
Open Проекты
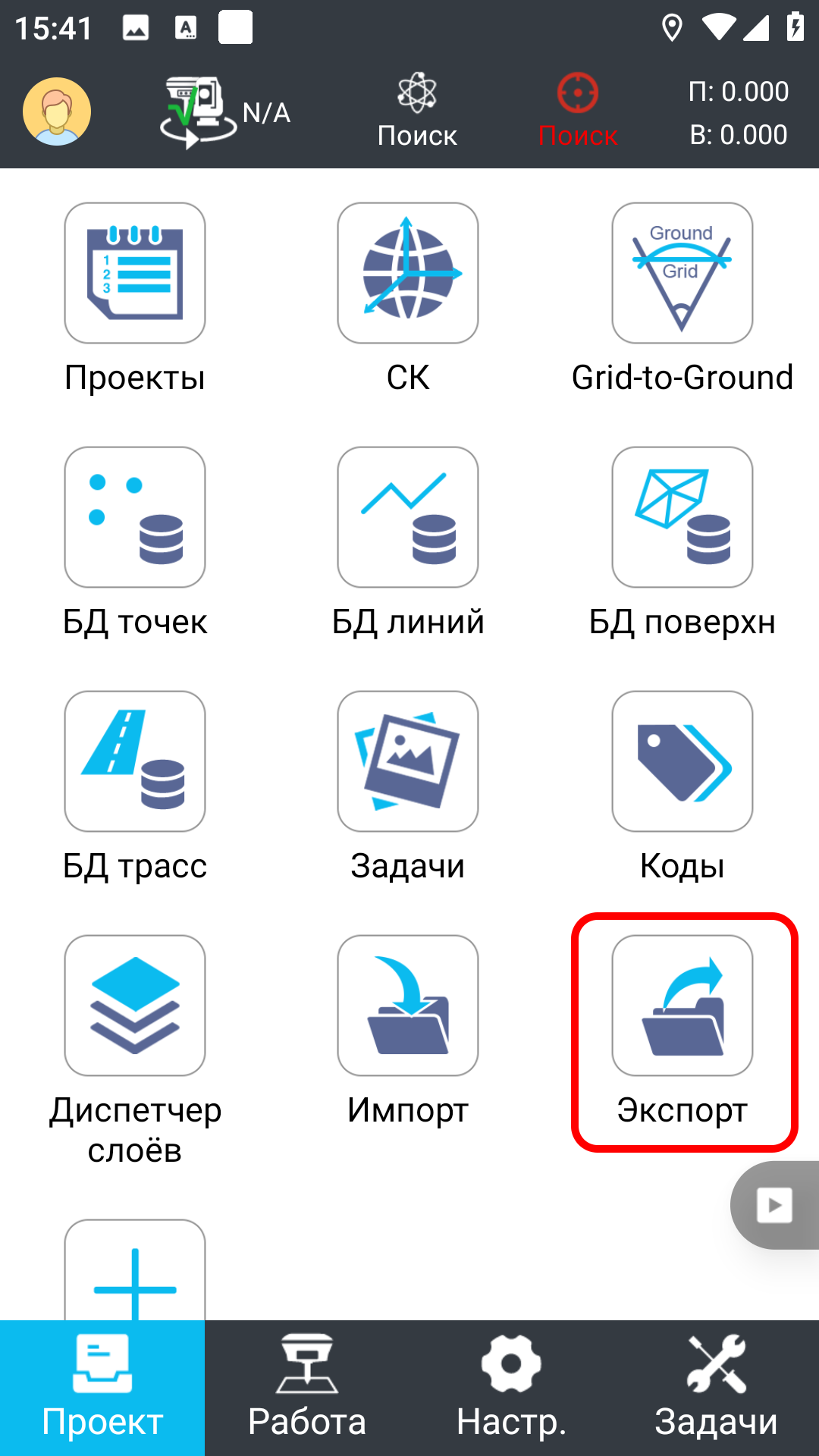(x=135, y=273)
